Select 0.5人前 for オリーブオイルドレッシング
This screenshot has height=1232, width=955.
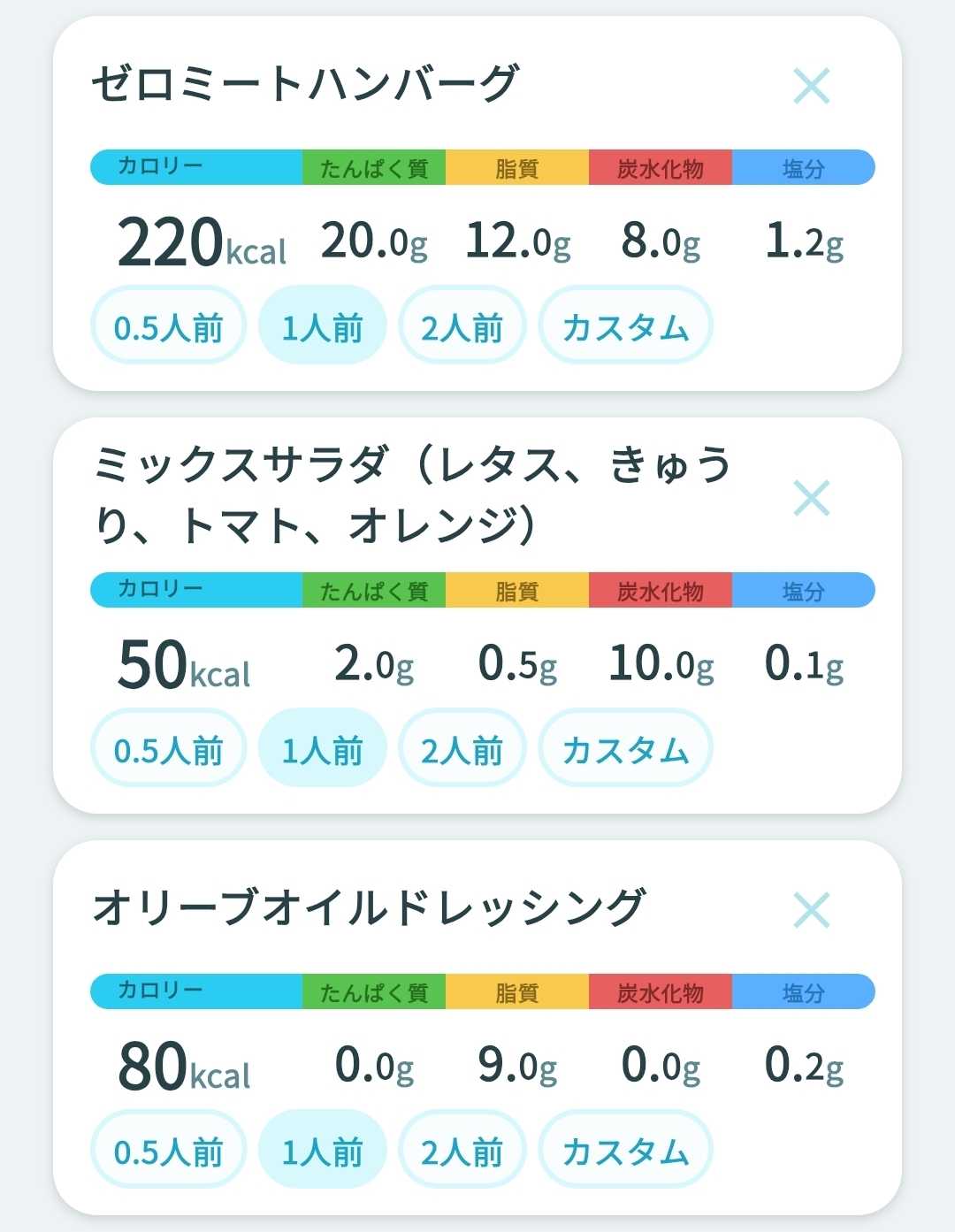(x=168, y=1152)
